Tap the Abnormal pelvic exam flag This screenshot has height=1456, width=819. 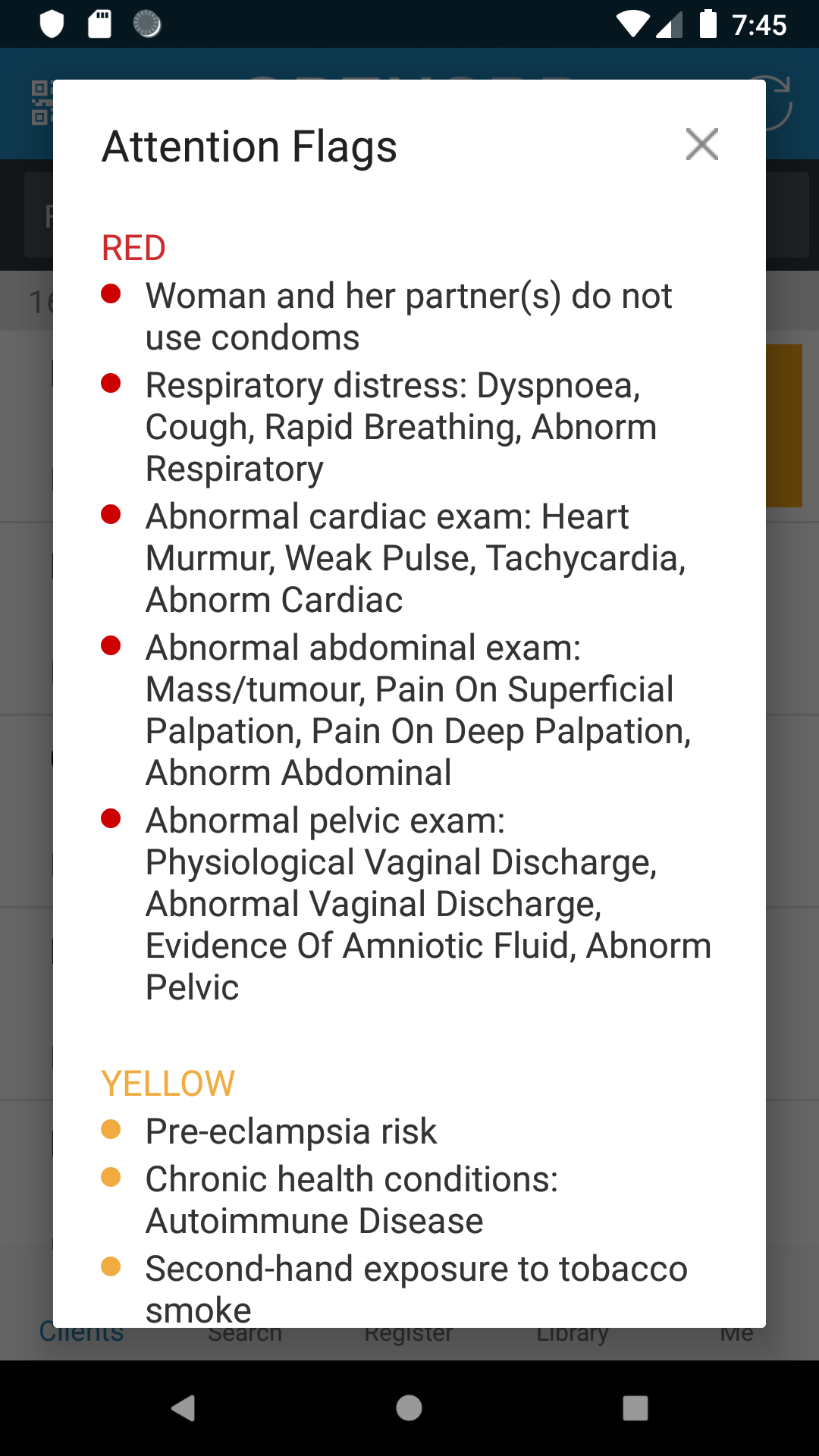click(x=428, y=902)
